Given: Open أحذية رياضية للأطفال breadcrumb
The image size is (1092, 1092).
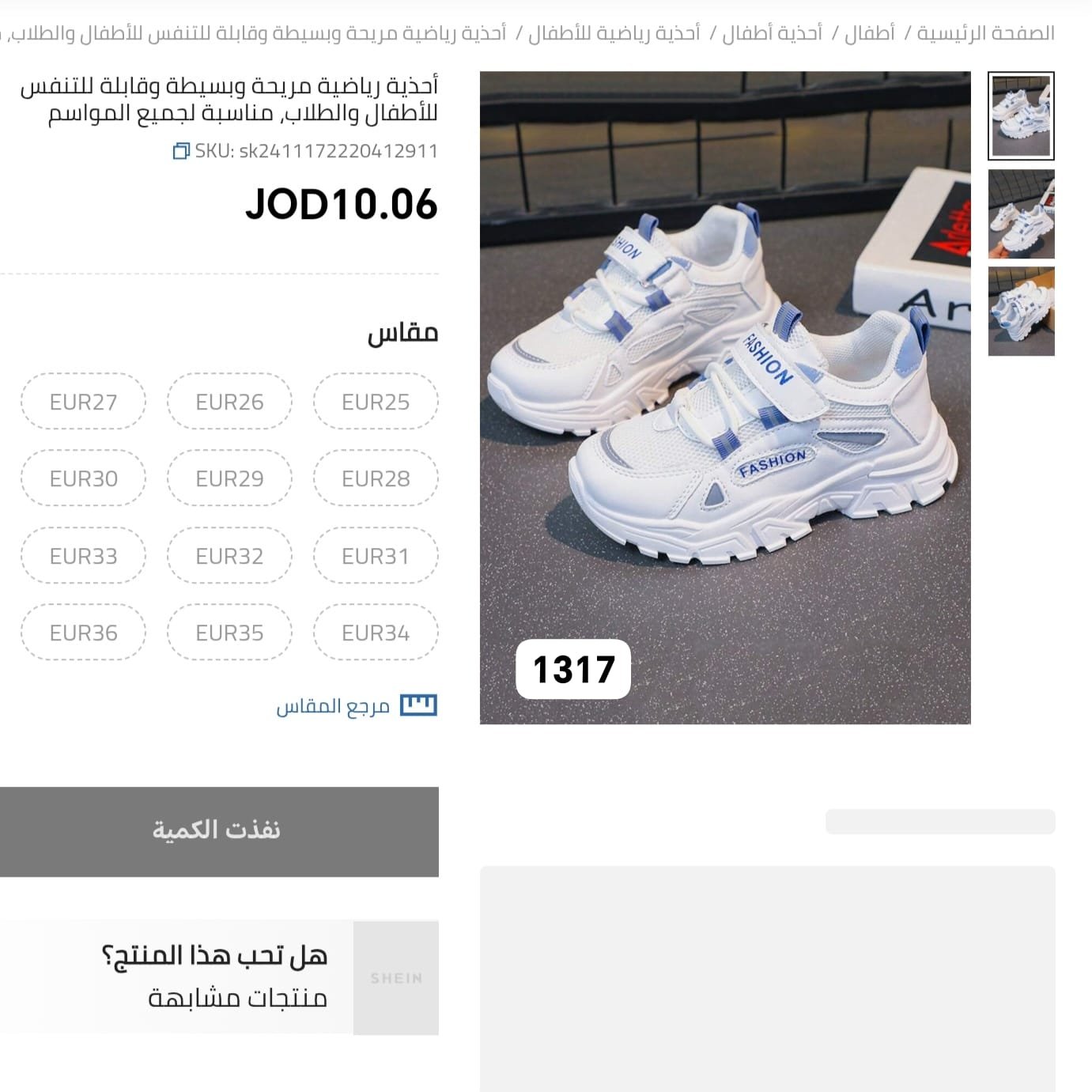Looking at the screenshot, I should coord(614,33).
